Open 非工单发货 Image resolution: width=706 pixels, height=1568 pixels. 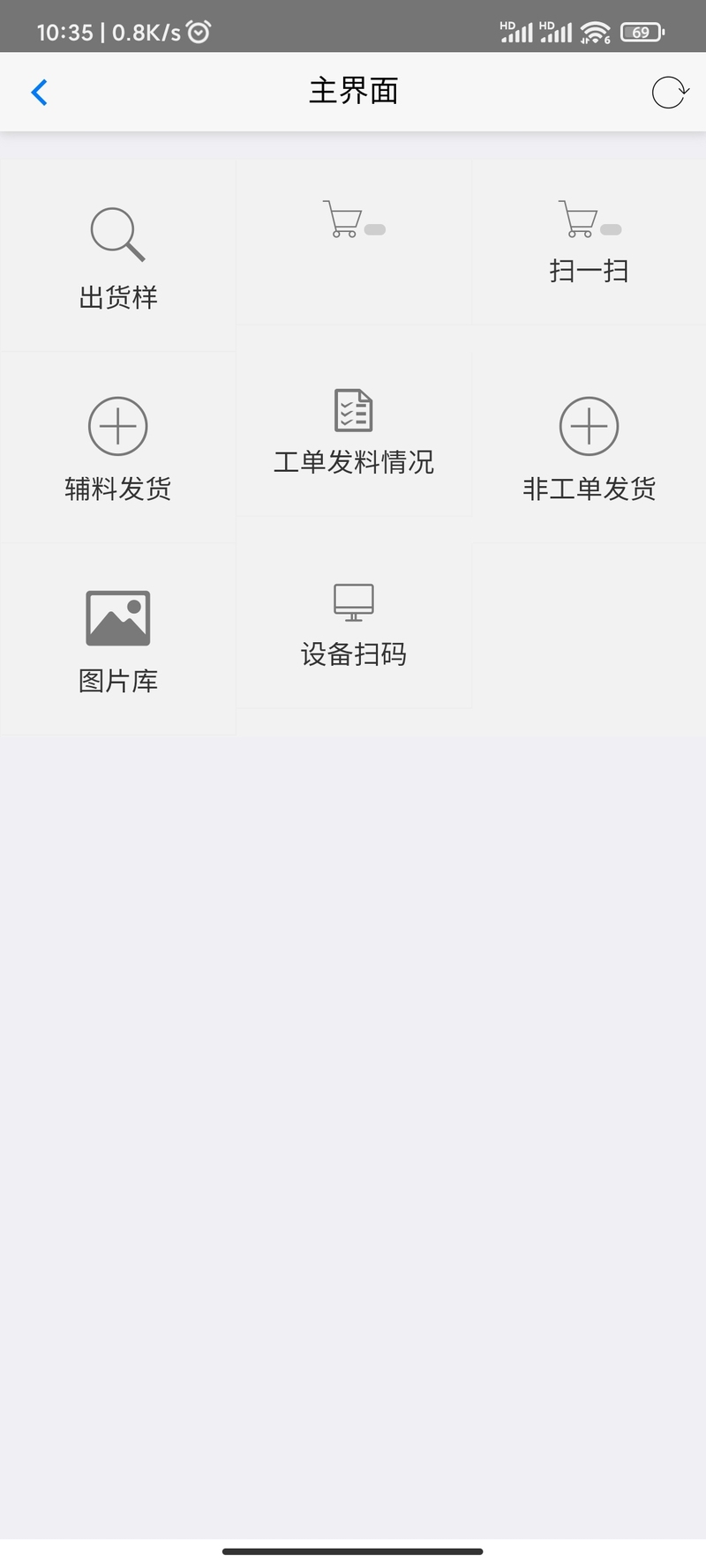(590, 447)
